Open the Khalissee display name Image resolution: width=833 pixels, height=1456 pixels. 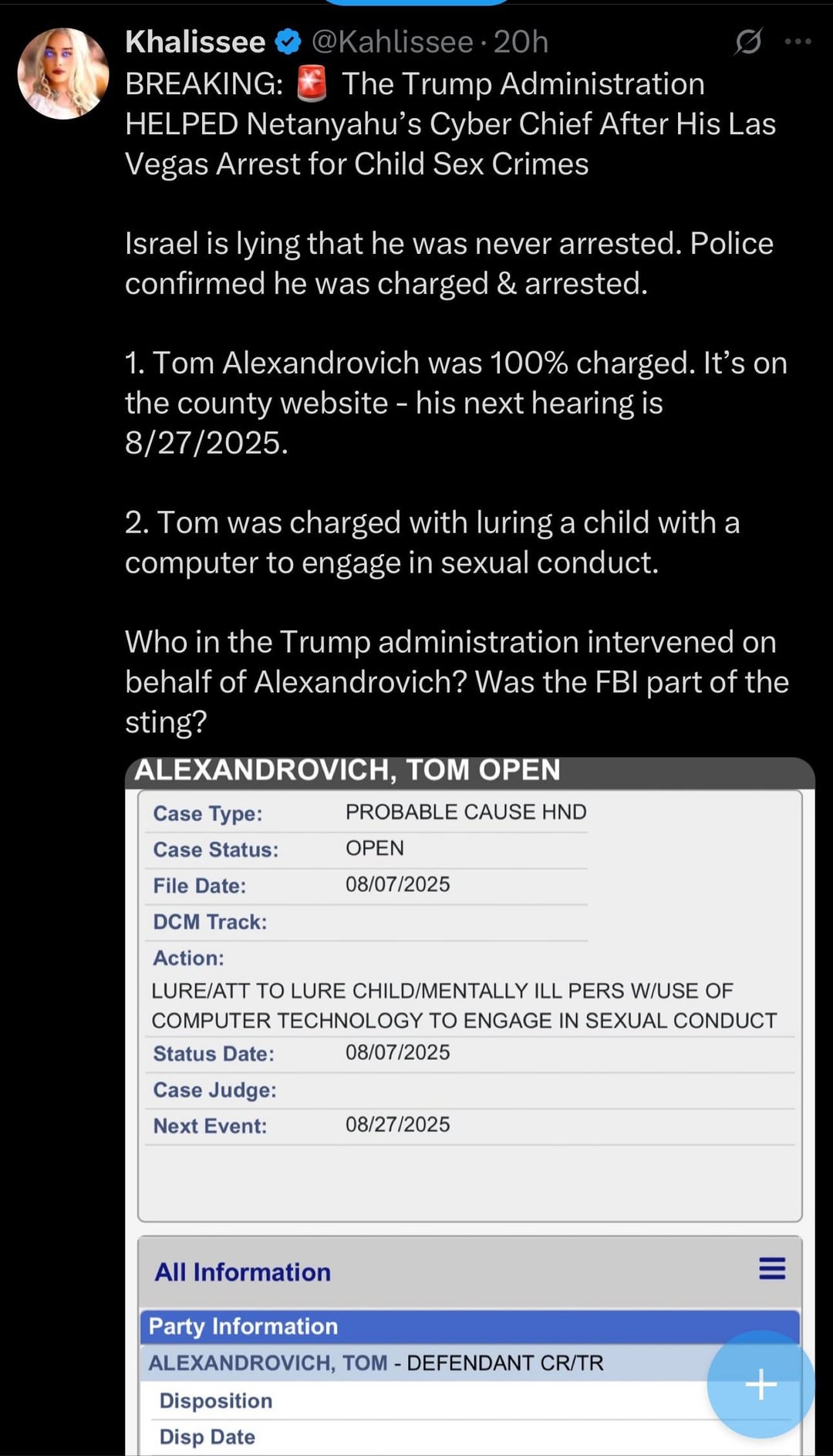click(195, 42)
